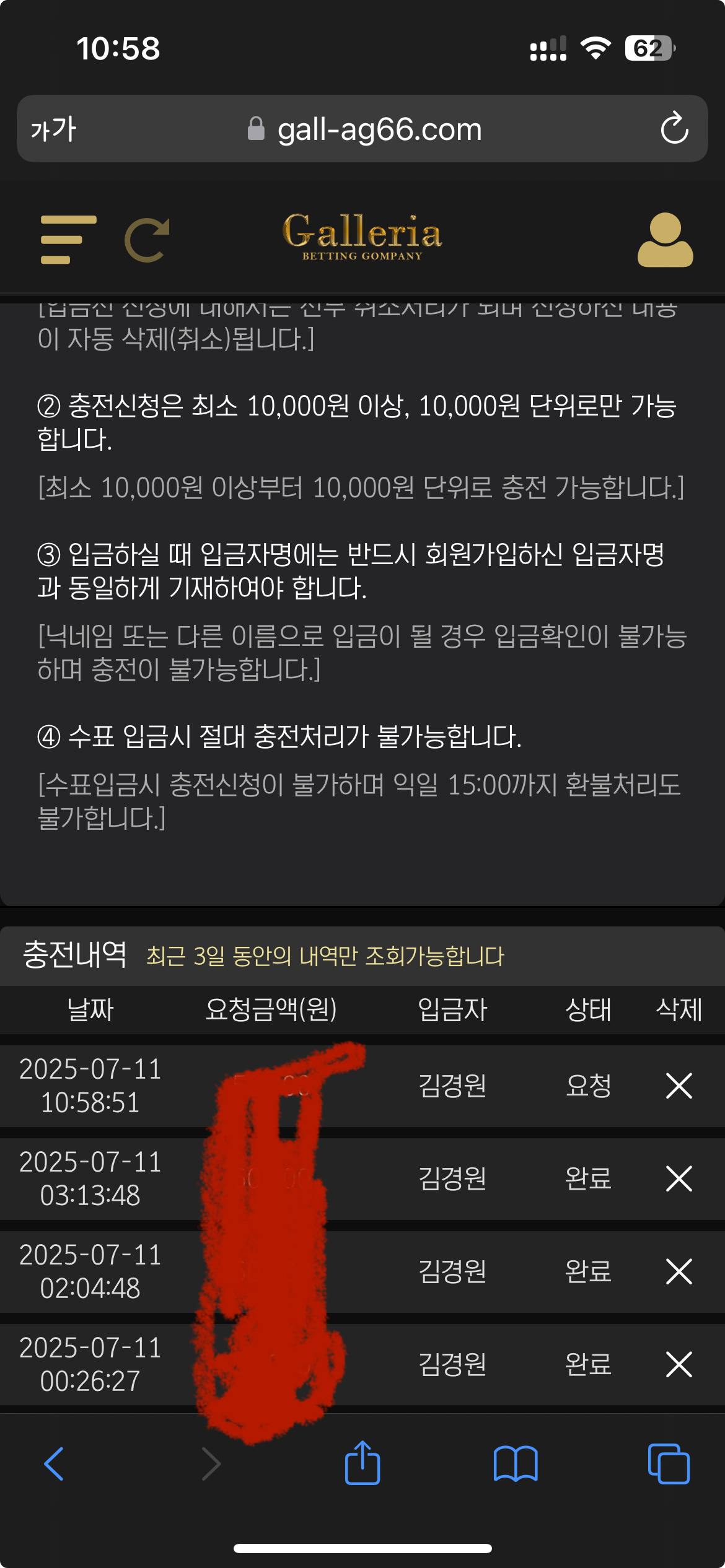Image resolution: width=725 pixels, height=1568 pixels.
Task: Delete the 10:58:51 charge request
Action: (x=679, y=1086)
